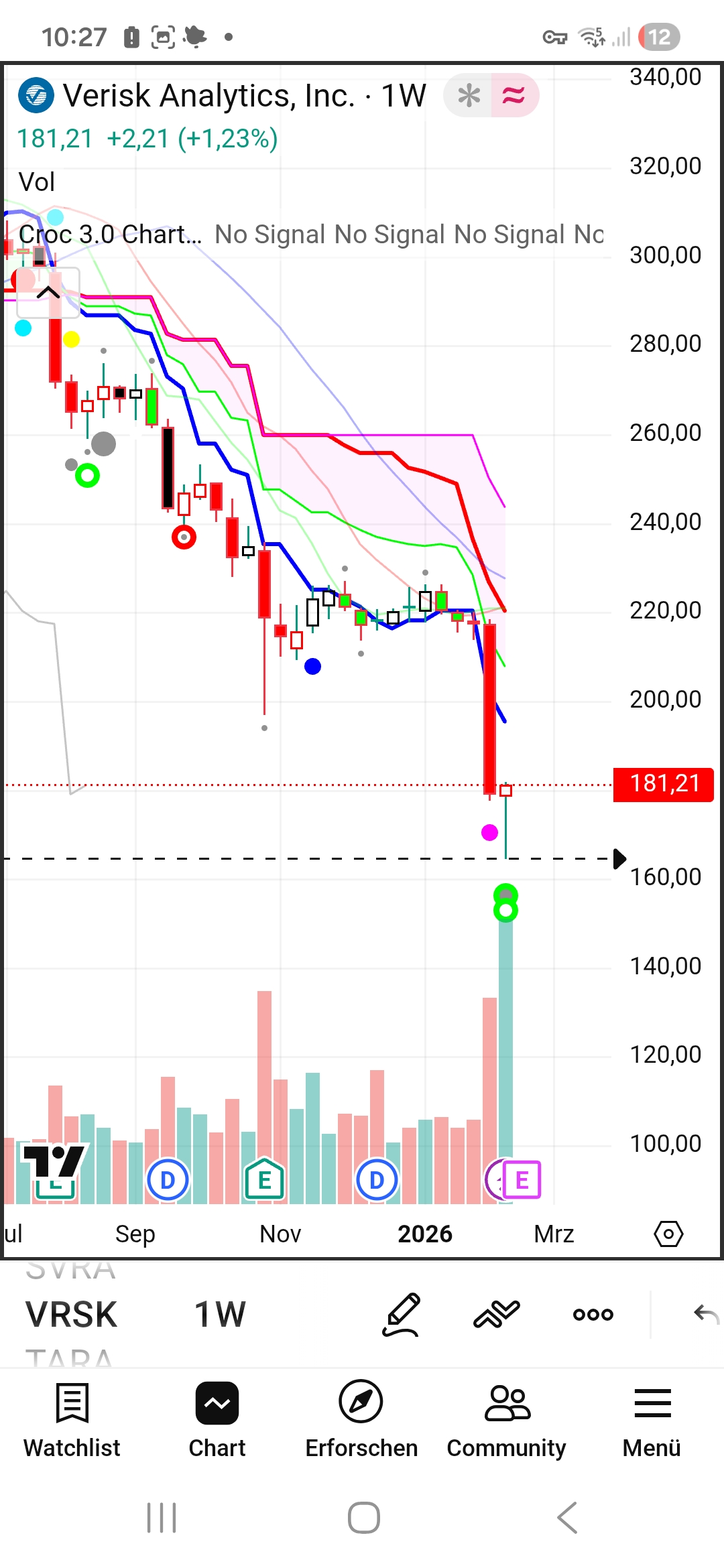The image size is (724, 1568).
Task: Open the Watchlist tab
Action: coord(72,1419)
